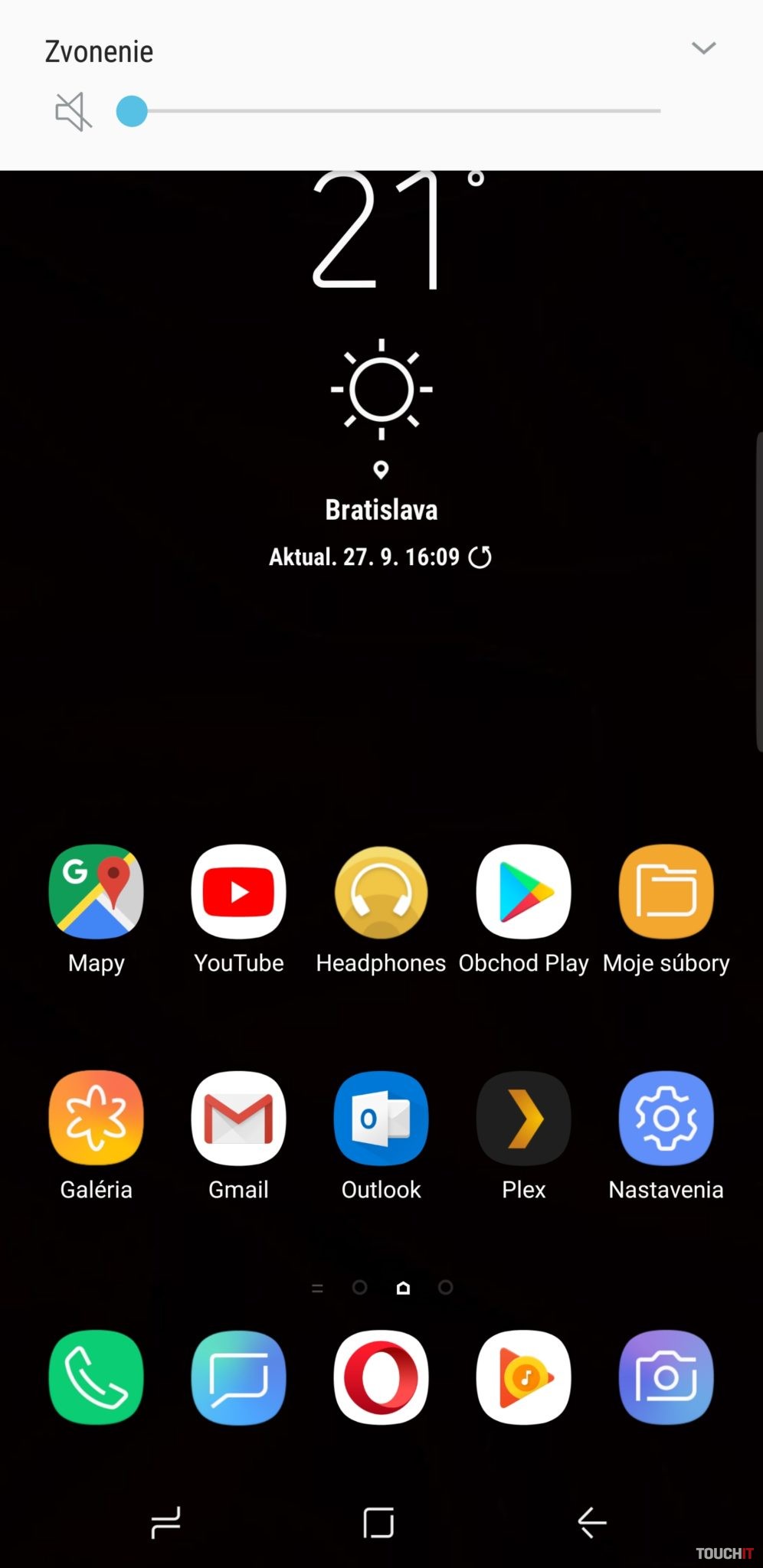Open the green phone dialer
Image resolution: width=763 pixels, height=1568 pixels.
(97, 1377)
